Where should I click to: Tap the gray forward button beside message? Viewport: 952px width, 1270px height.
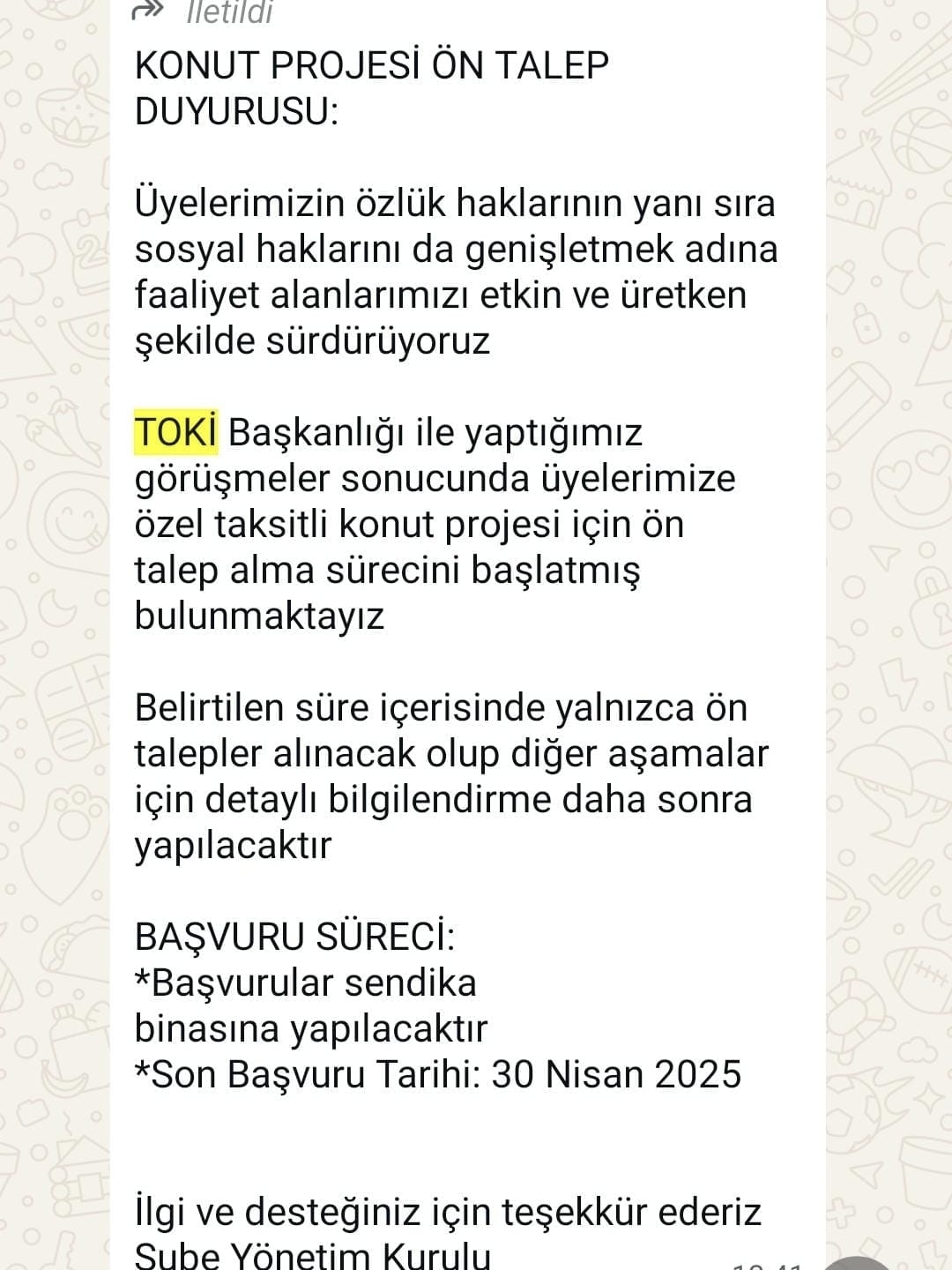click(857, 1265)
